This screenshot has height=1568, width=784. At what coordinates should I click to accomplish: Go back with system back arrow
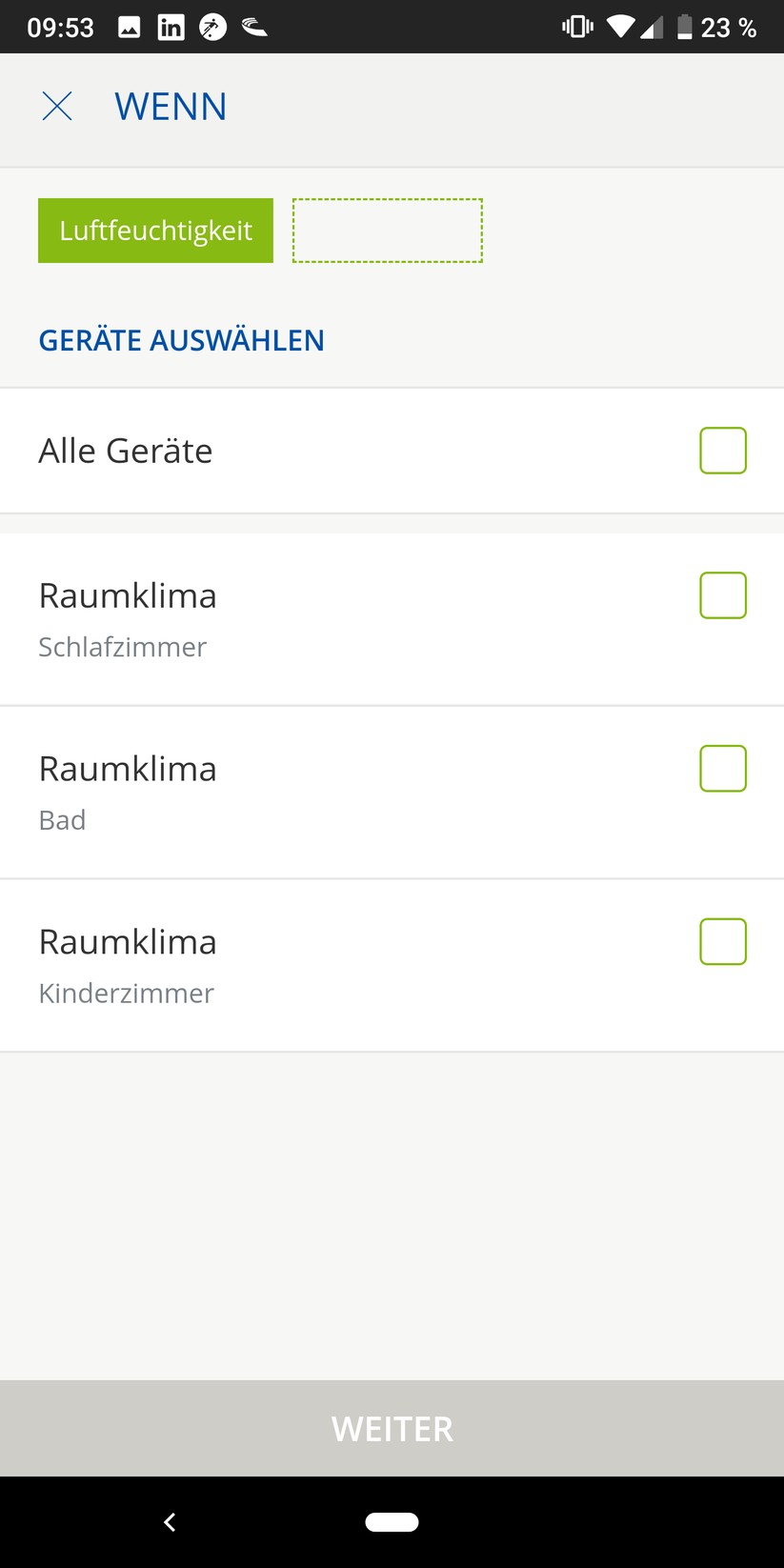(170, 1522)
